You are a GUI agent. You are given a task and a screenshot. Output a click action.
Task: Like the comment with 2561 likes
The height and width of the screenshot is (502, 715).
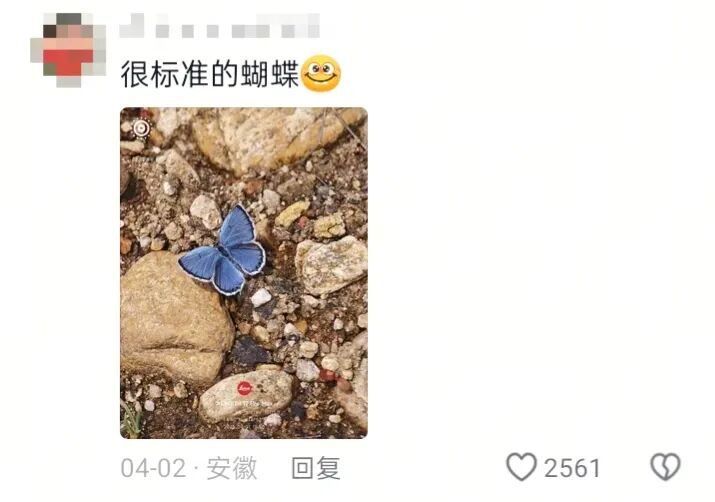521,467
